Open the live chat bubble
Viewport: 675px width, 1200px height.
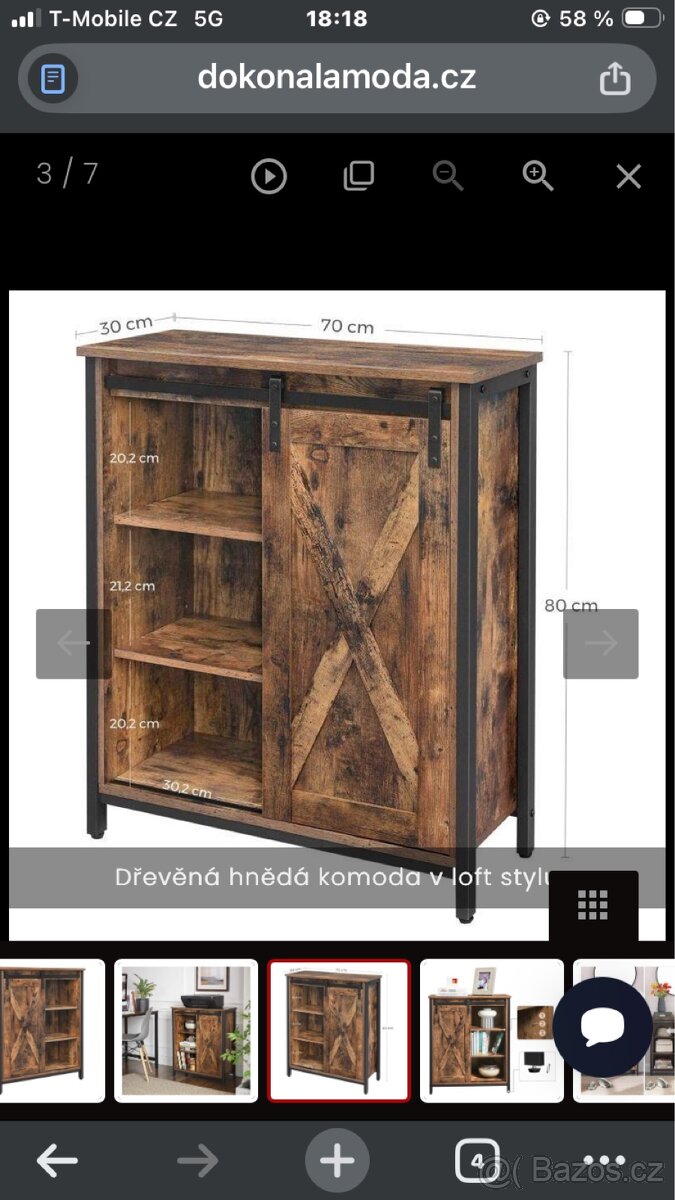602,1027
